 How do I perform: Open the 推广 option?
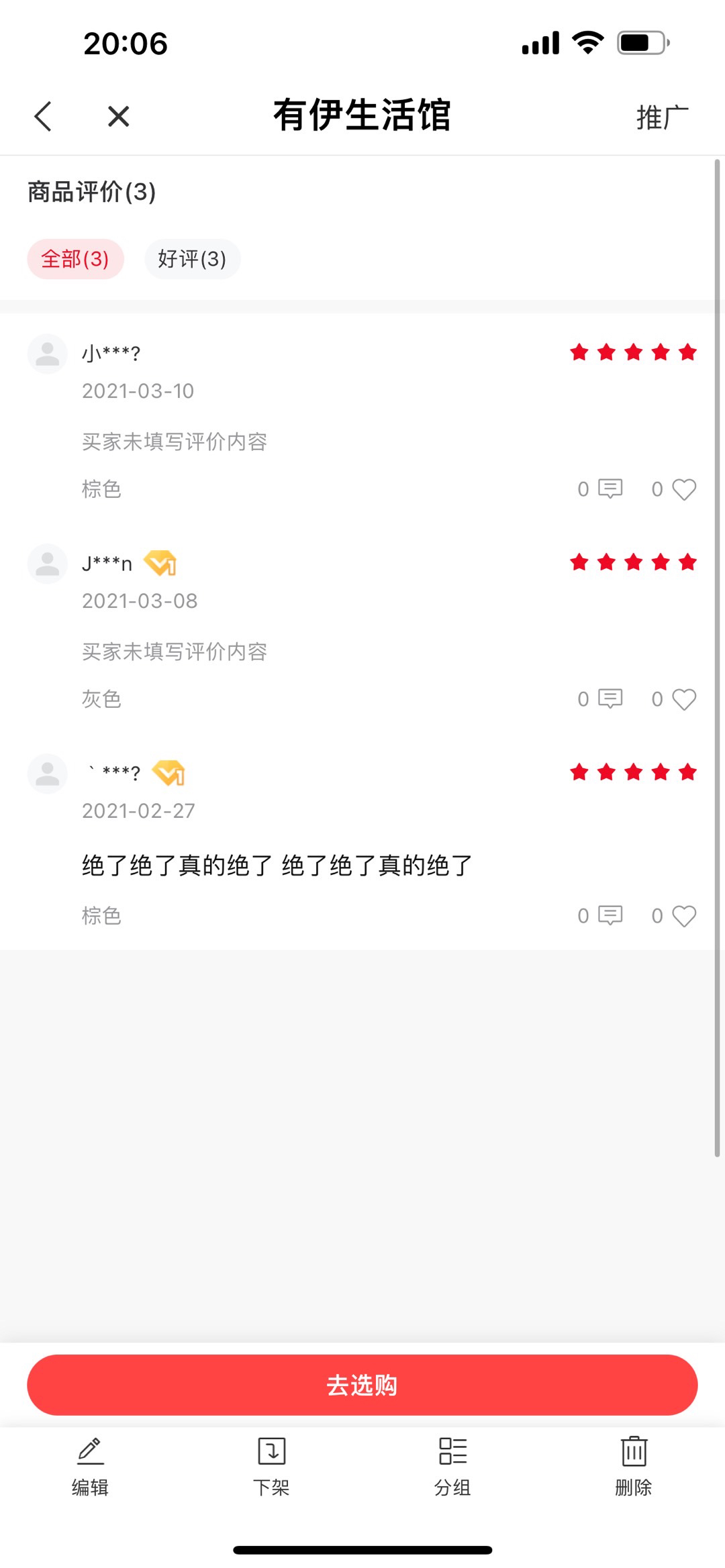[662, 117]
